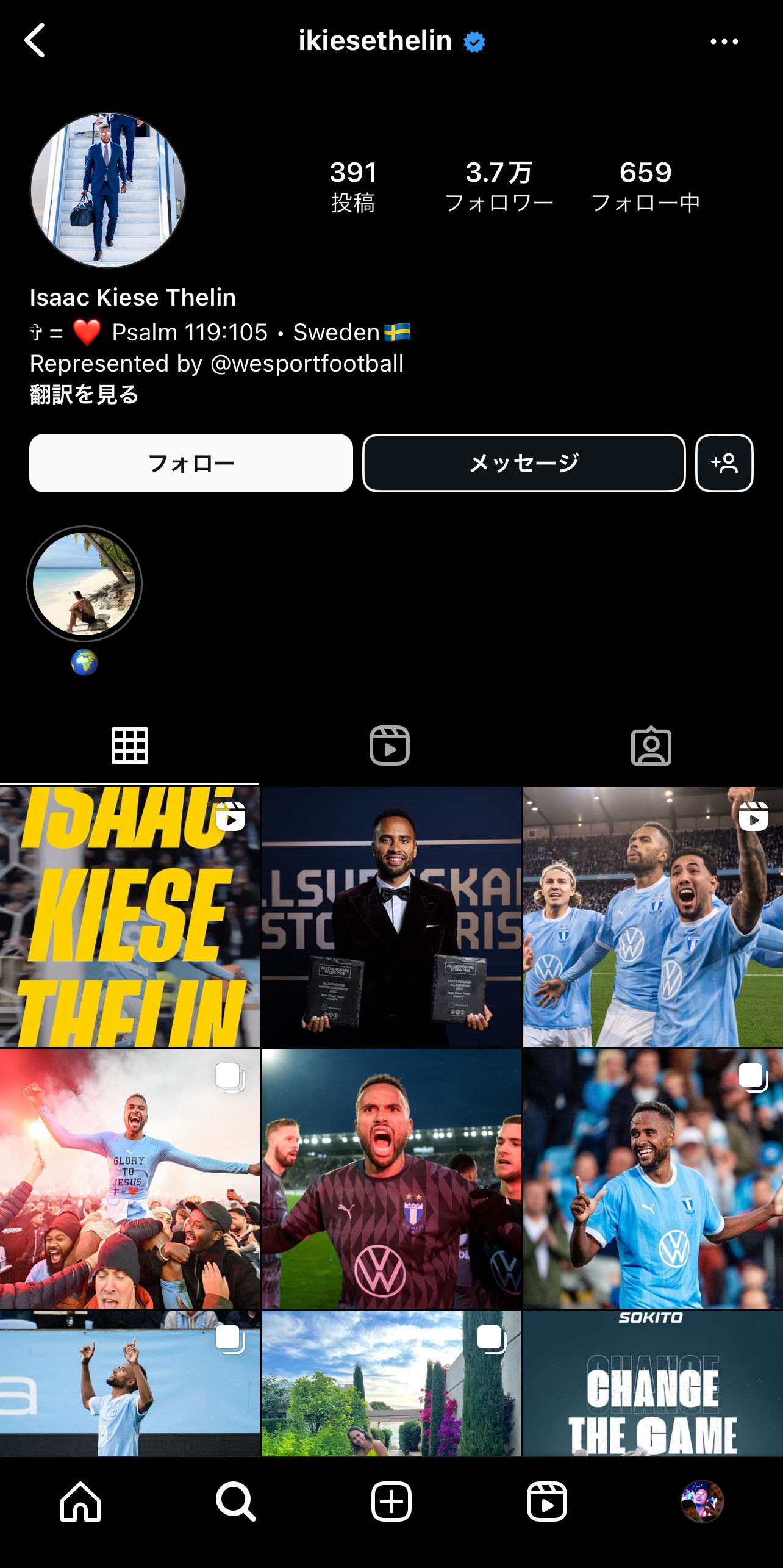Open the Sokito Change The Game post
This screenshot has width=783, height=1568.
pyautogui.click(x=652, y=1383)
